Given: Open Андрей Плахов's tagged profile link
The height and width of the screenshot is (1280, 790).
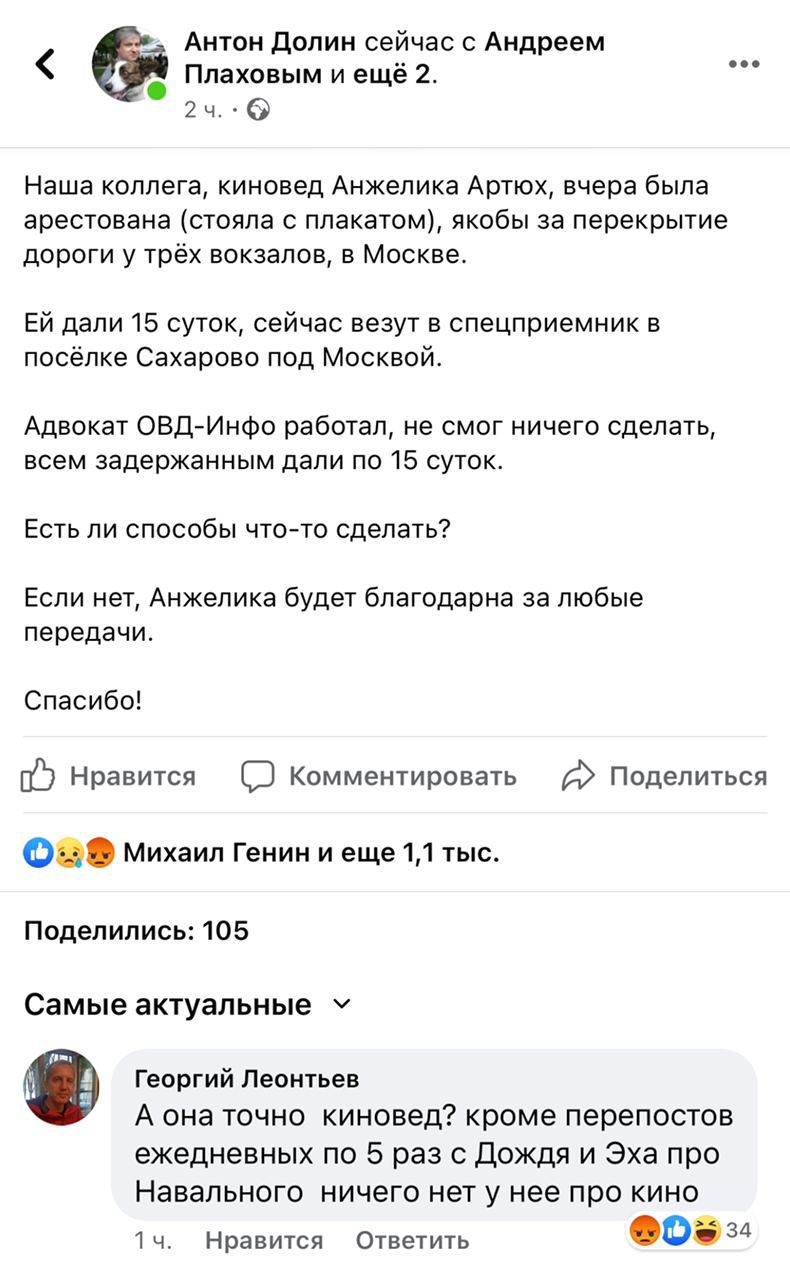Looking at the screenshot, I should pos(253,75).
